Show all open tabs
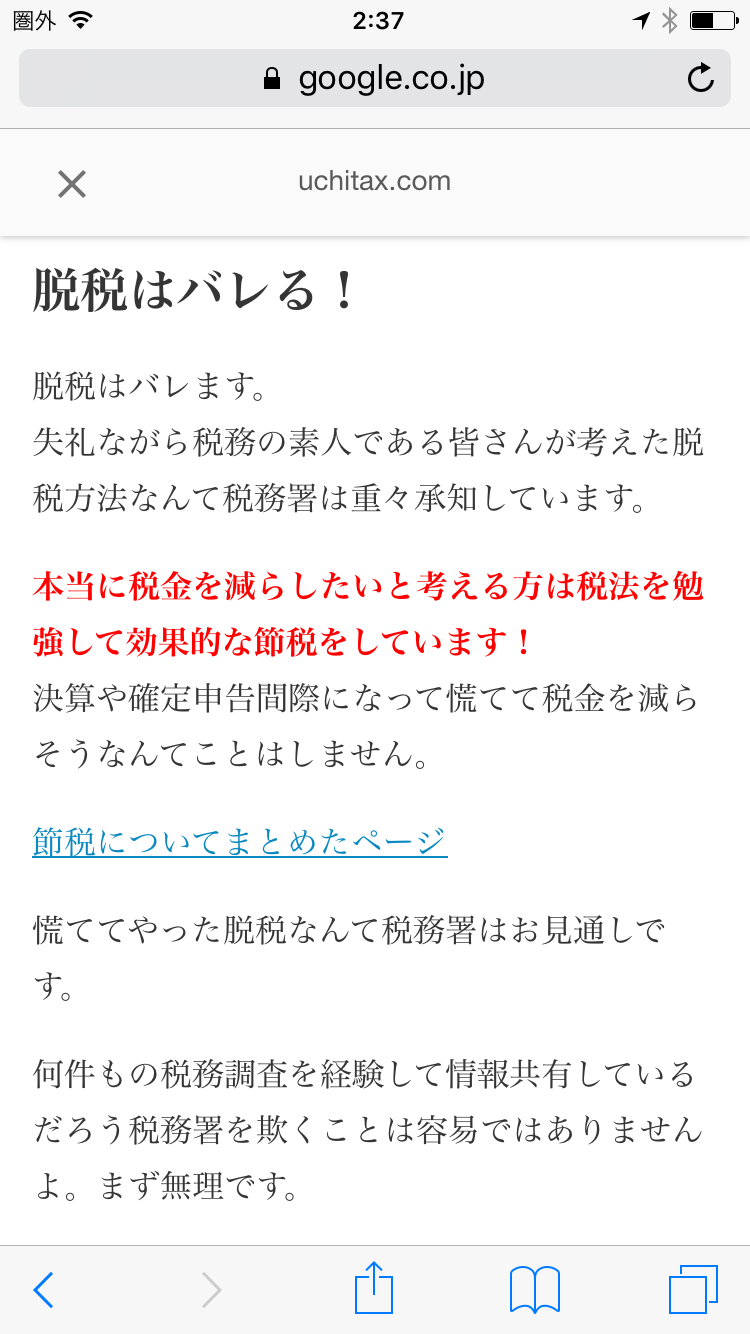Image resolution: width=750 pixels, height=1334 pixels. coord(693,1290)
